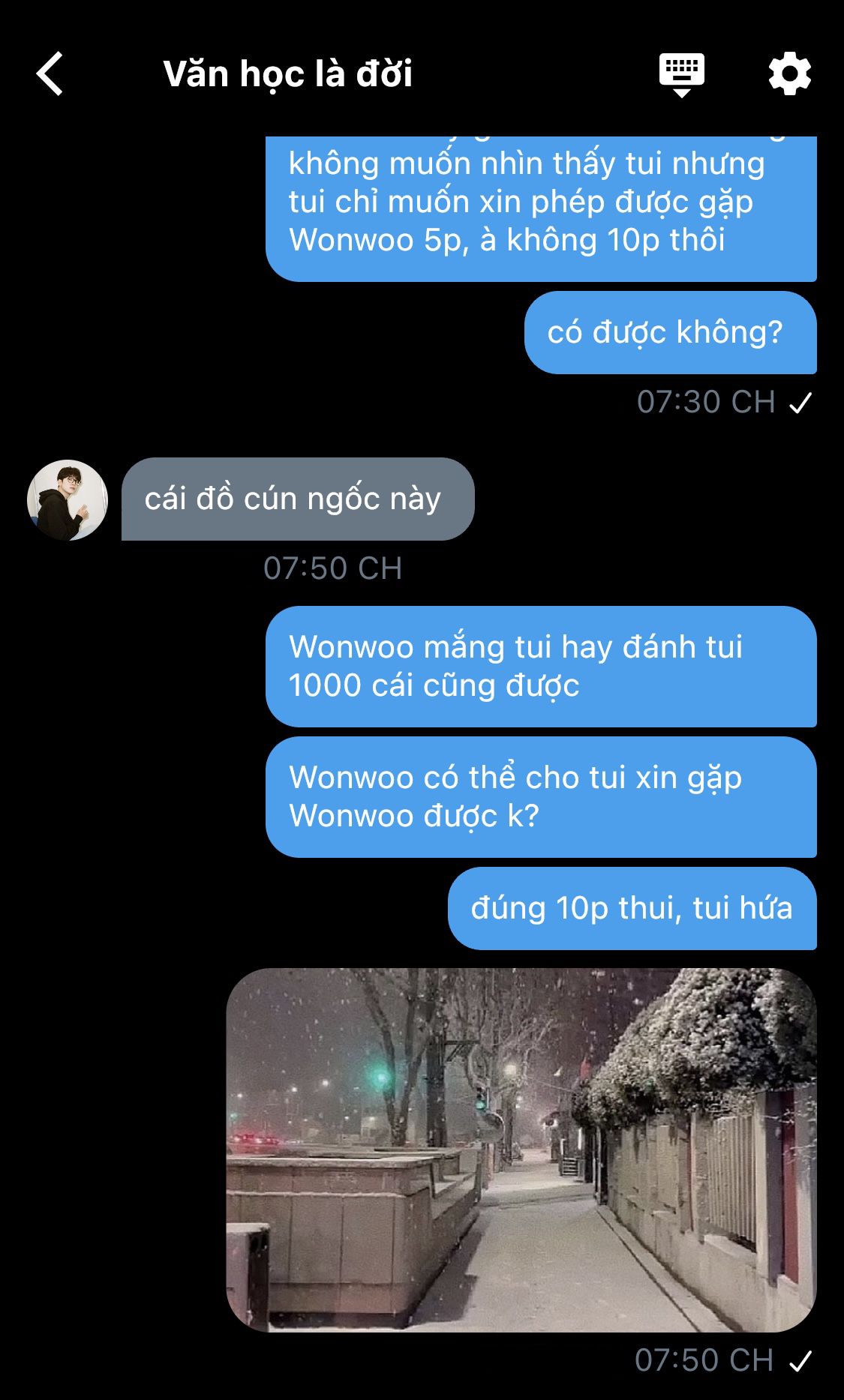The image size is (844, 1400).
Task: Open the snowy street photo message
Action: pos(521,1150)
